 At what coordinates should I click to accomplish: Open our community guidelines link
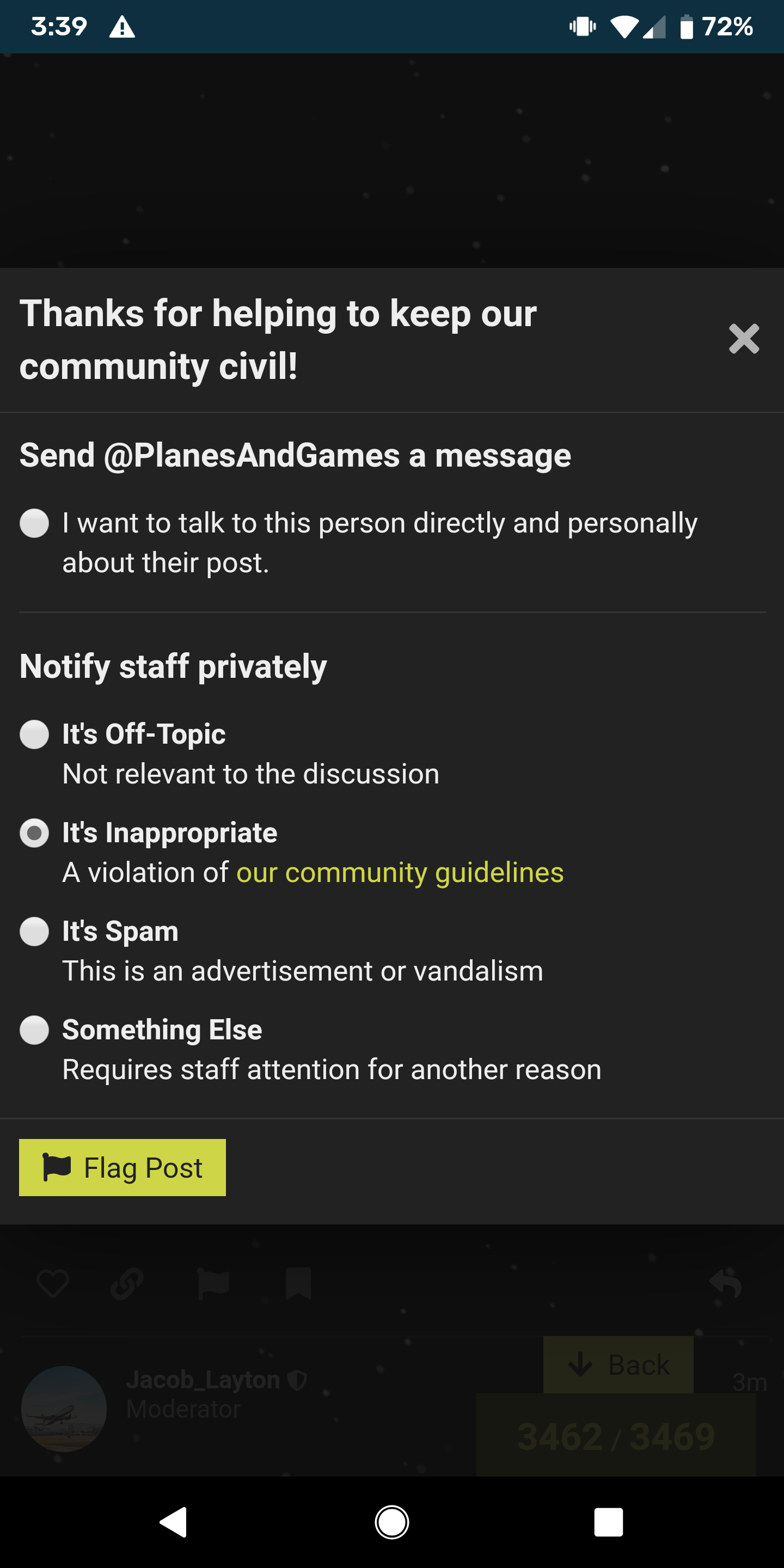400,873
